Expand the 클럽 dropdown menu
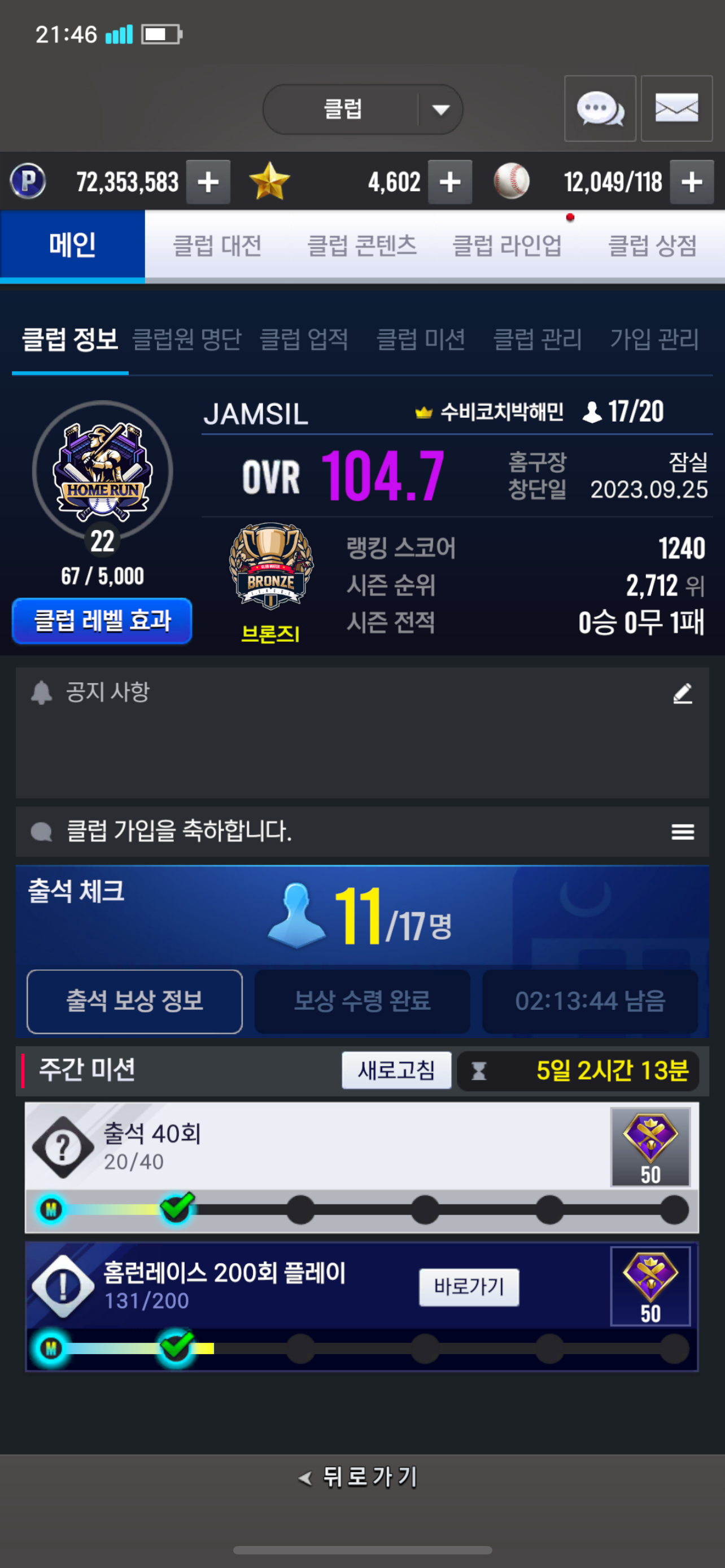This screenshot has height=1568, width=725. click(x=440, y=110)
